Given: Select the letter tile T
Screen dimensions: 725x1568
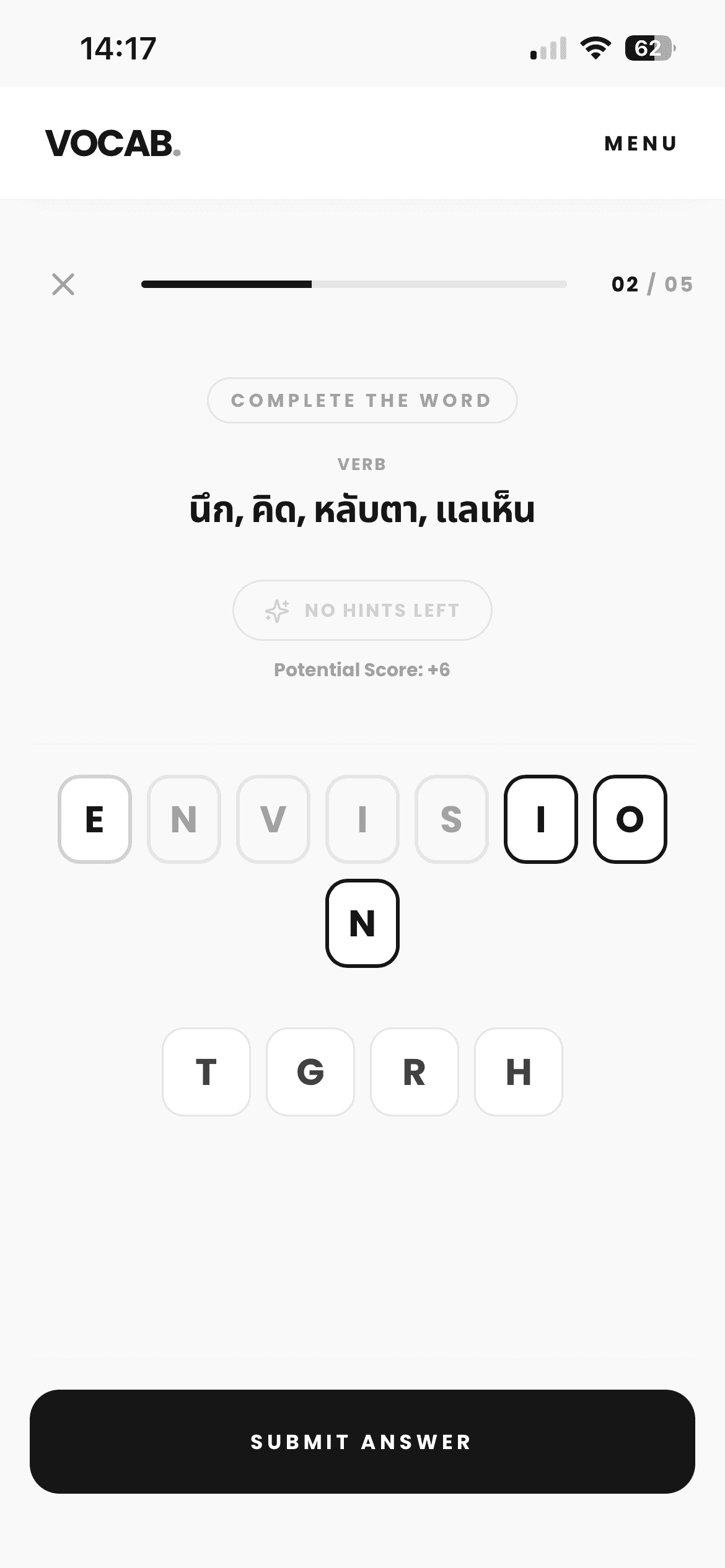Looking at the screenshot, I should pyautogui.click(x=206, y=1072).
